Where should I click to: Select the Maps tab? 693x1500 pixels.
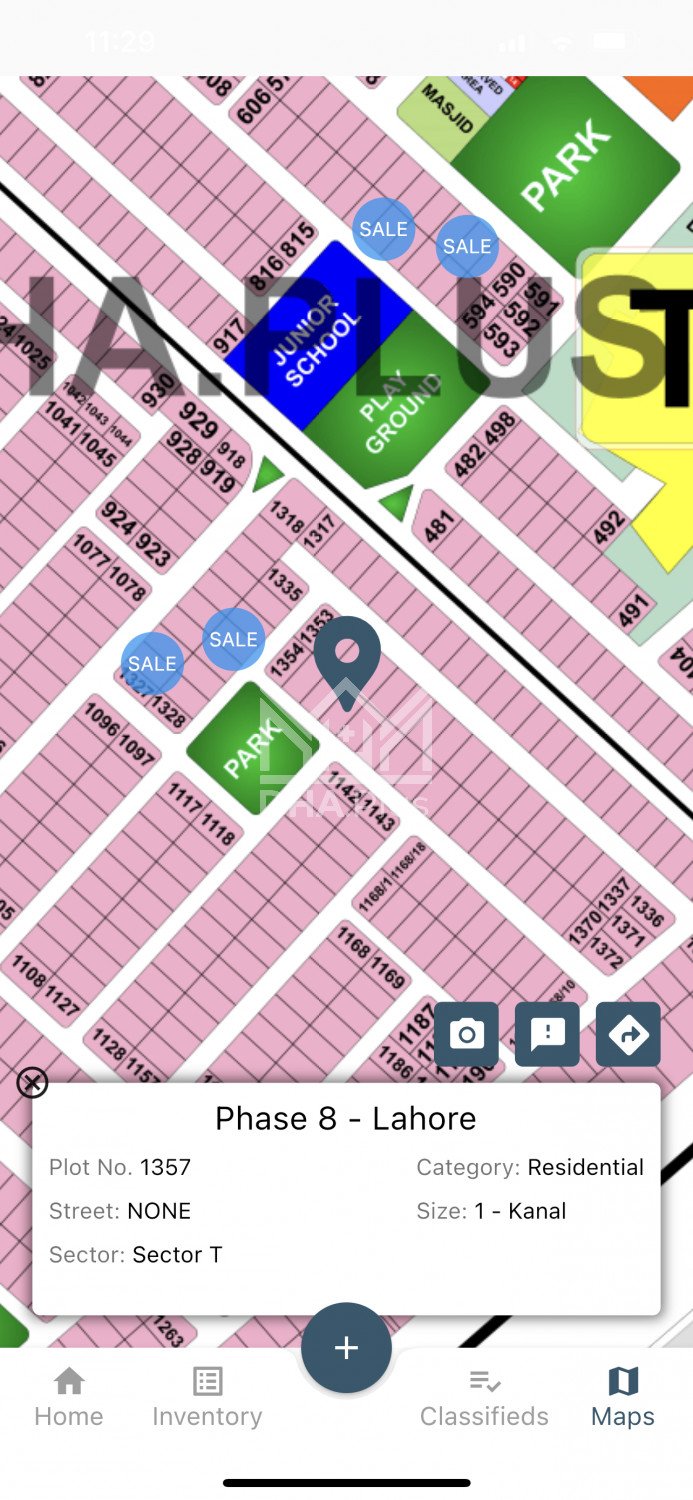coord(622,1398)
